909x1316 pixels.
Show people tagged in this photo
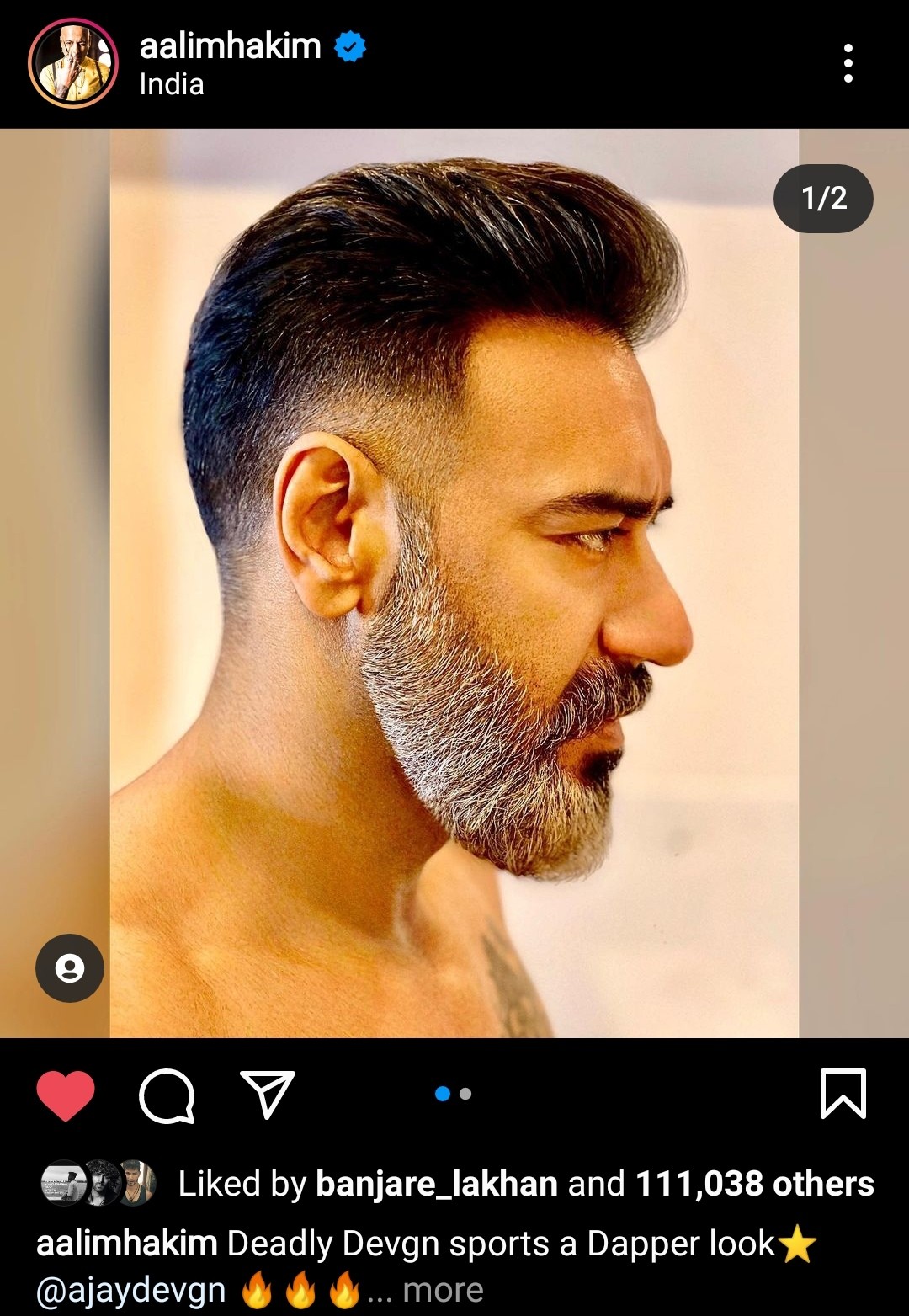[x=70, y=968]
